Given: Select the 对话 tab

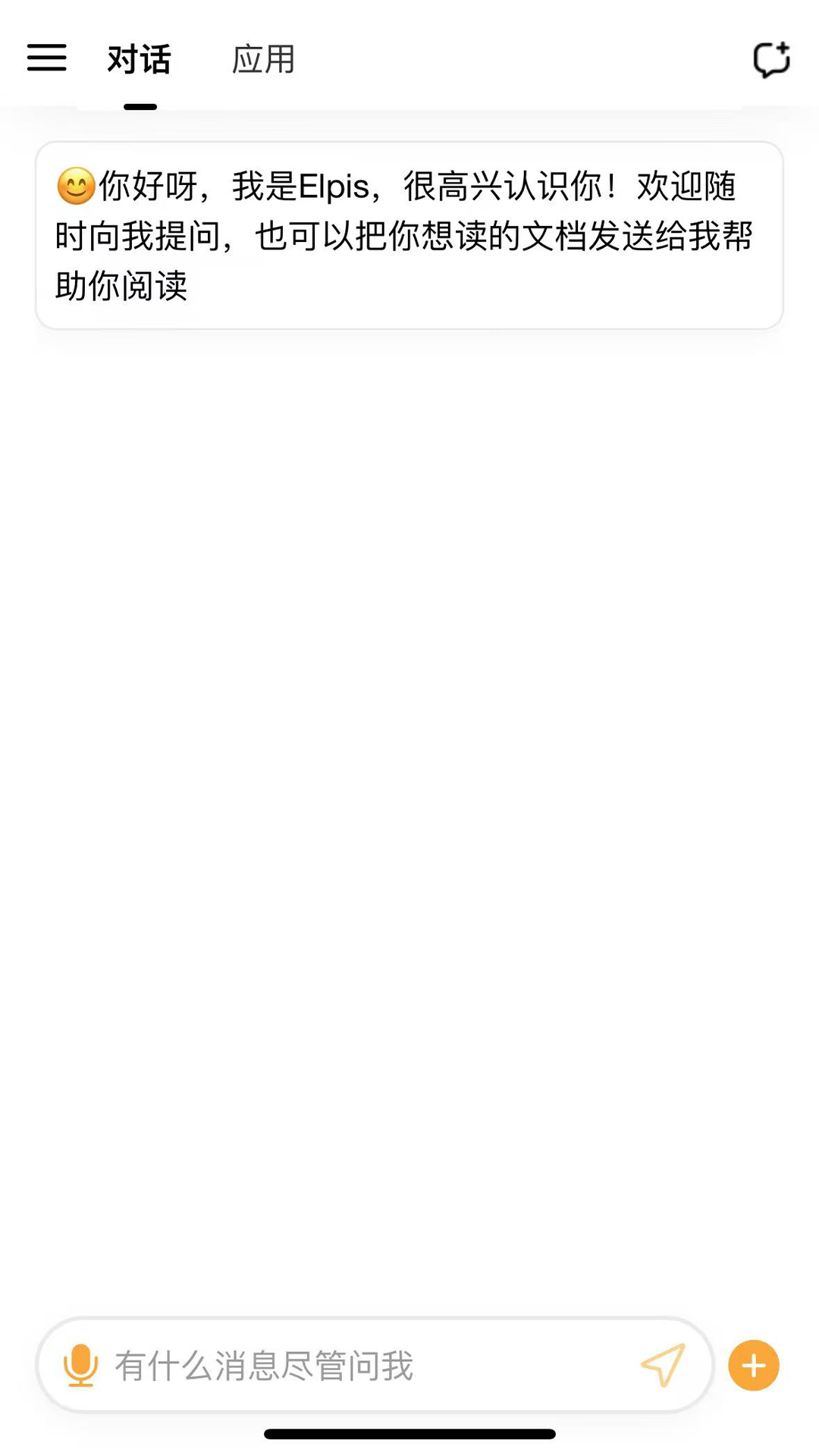Looking at the screenshot, I should pos(140,59).
